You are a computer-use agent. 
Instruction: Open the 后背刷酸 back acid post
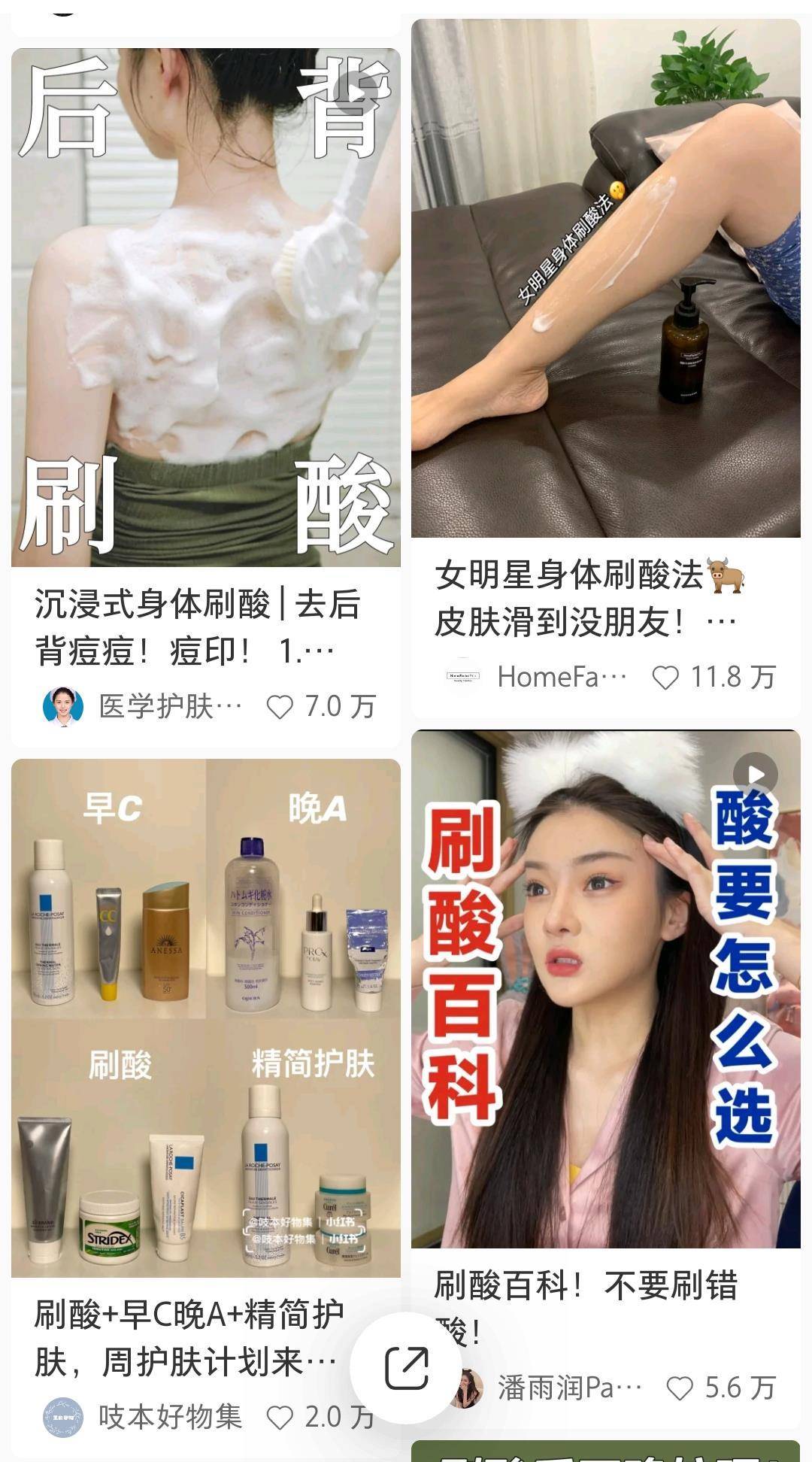(205, 307)
